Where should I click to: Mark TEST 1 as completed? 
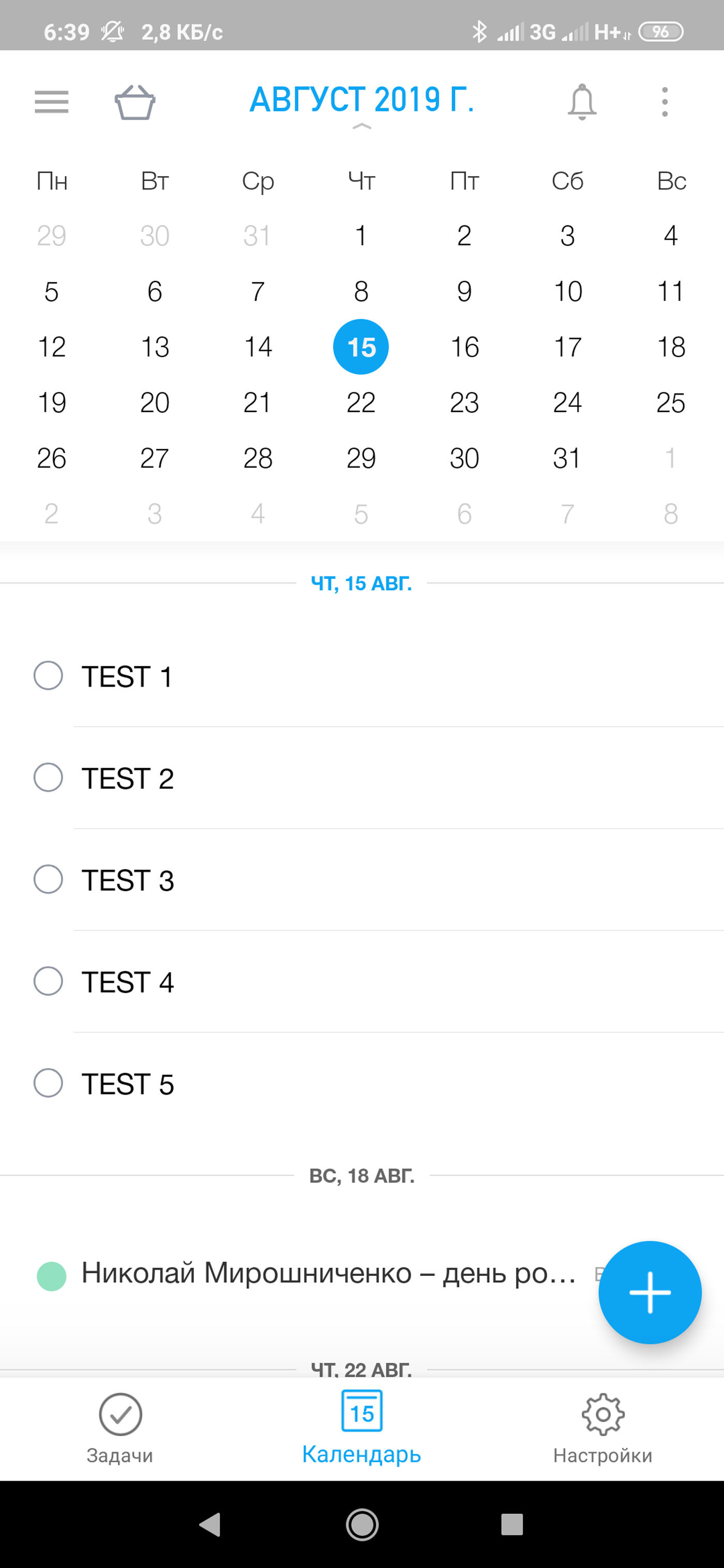(x=48, y=676)
